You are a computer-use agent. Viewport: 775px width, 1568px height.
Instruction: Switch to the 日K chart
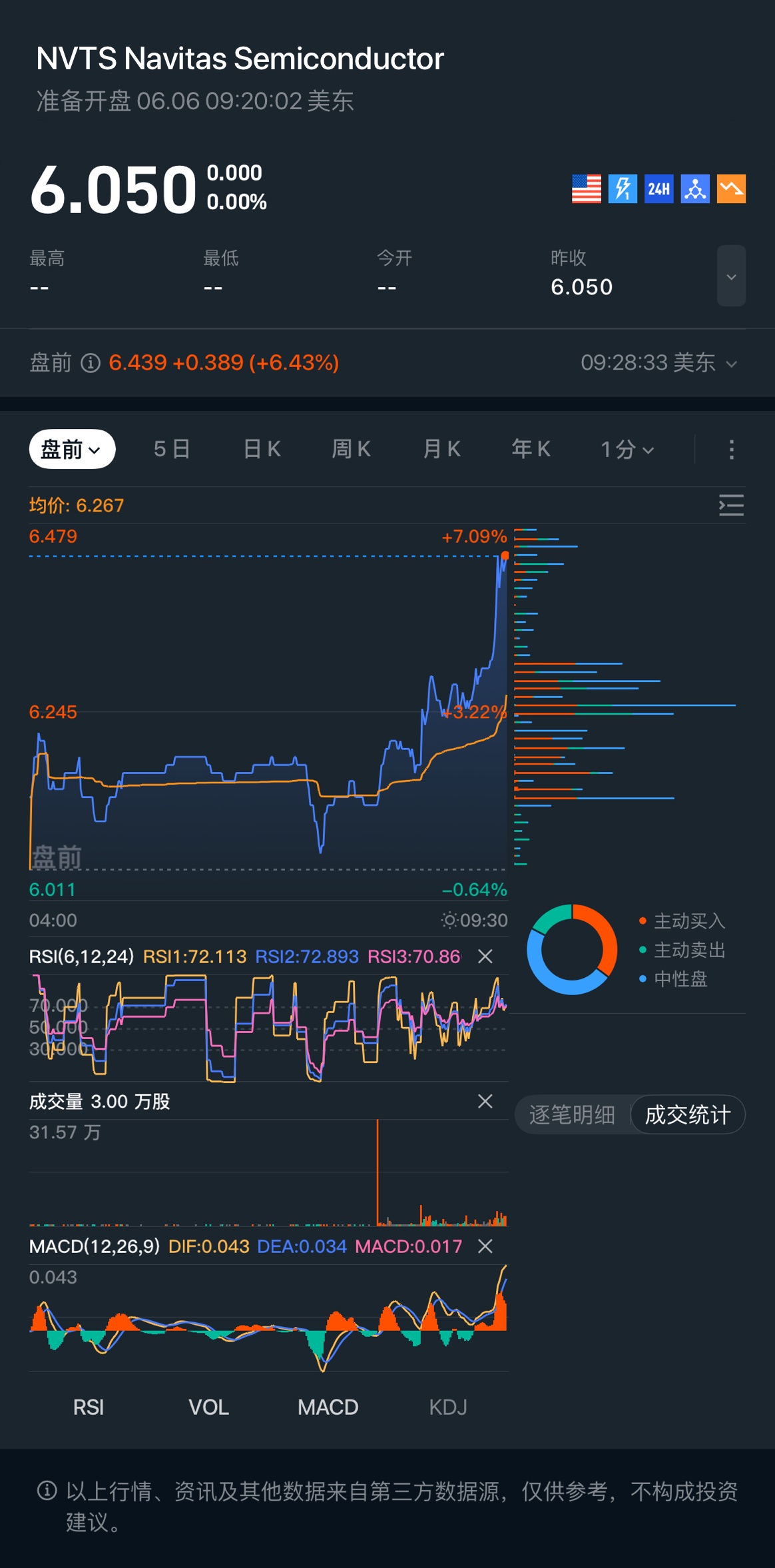[262, 449]
